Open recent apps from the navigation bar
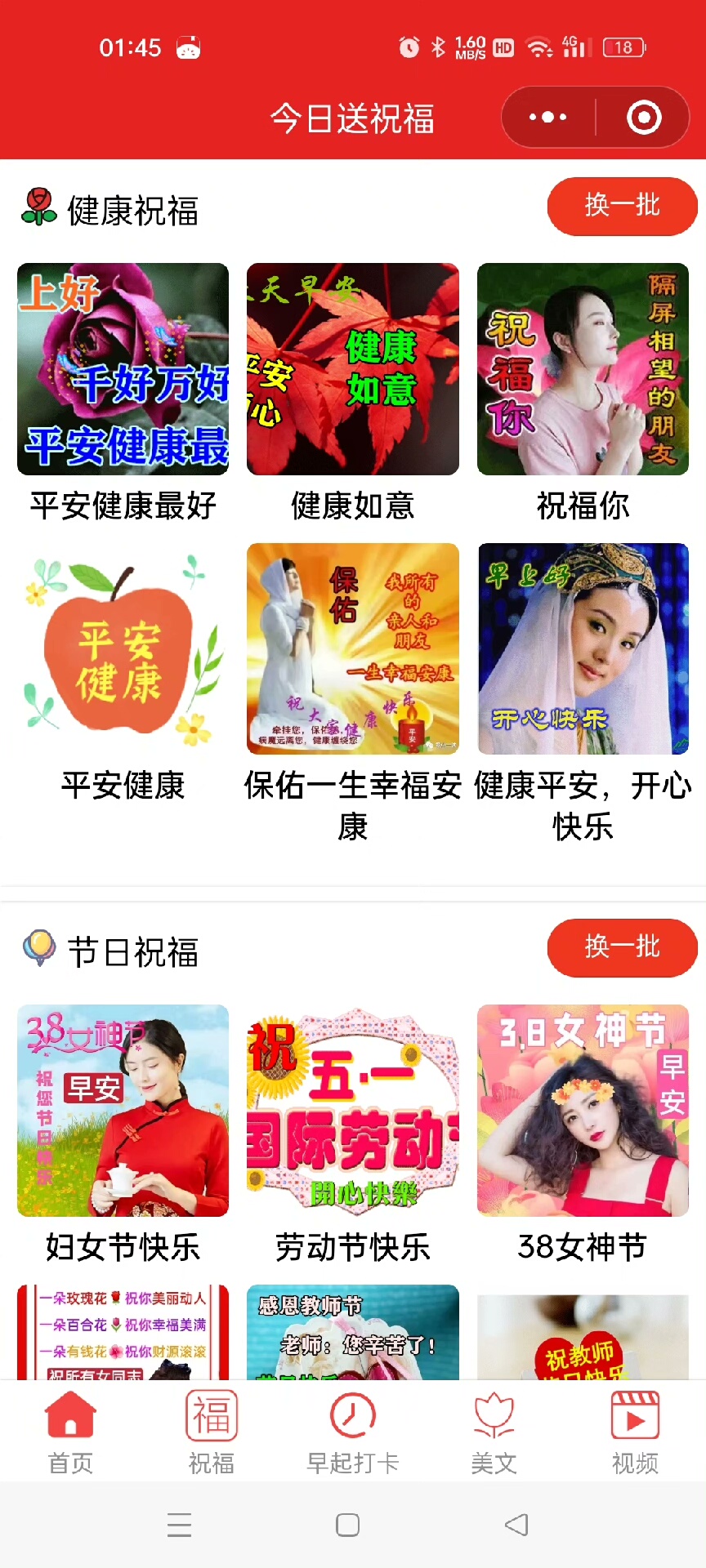The height and width of the screenshot is (1568, 706). (x=180, y=1525)
